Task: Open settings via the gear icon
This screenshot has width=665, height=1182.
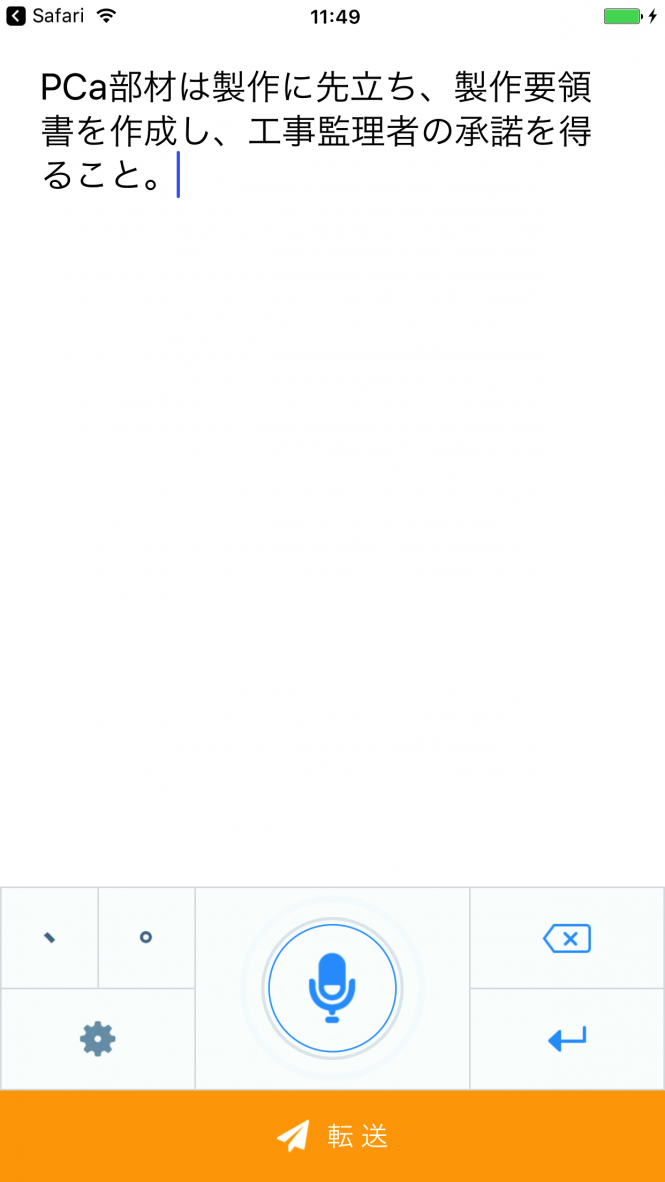Action: pos(98,1040)
